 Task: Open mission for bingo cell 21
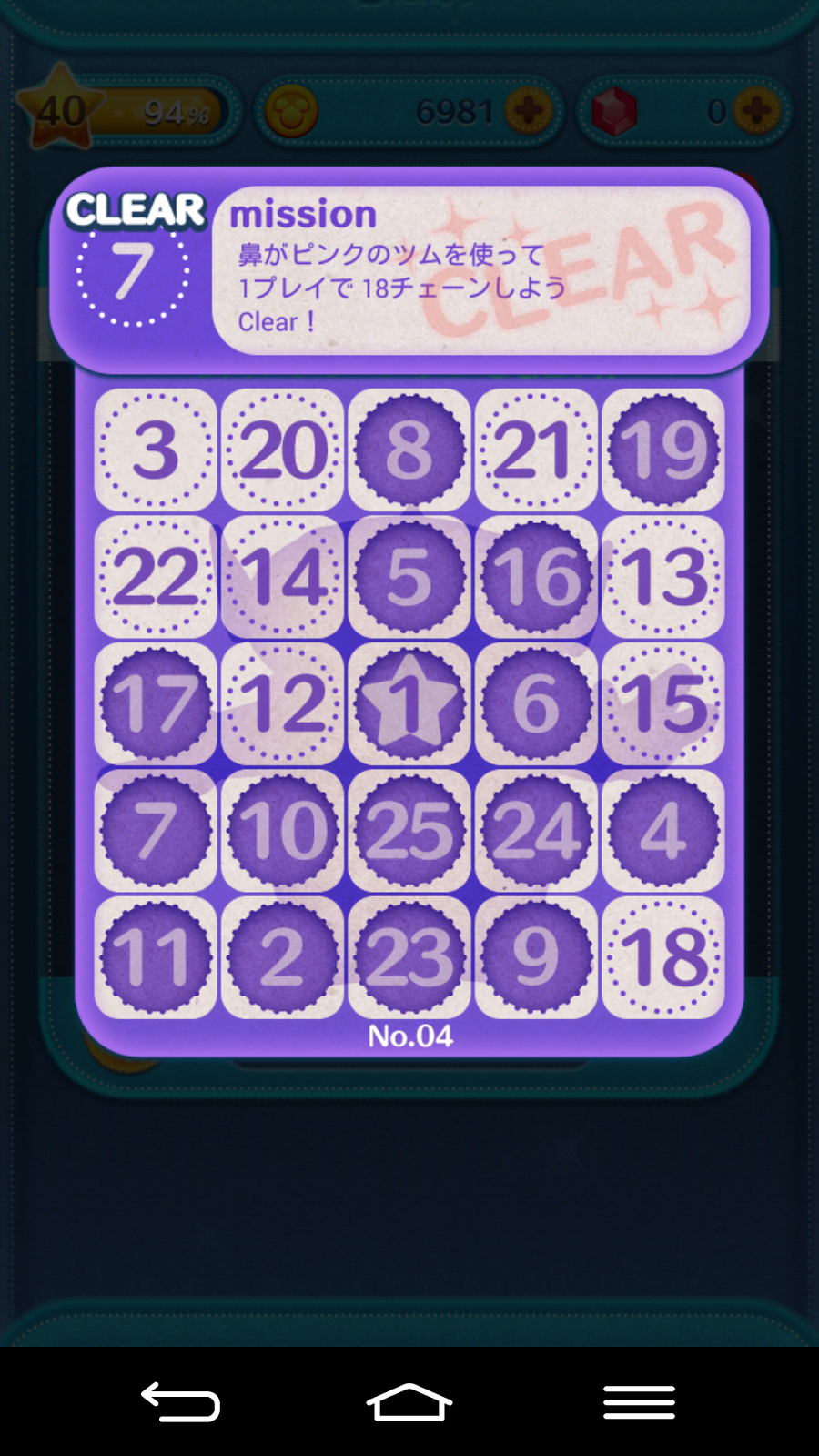pos(536,450)
